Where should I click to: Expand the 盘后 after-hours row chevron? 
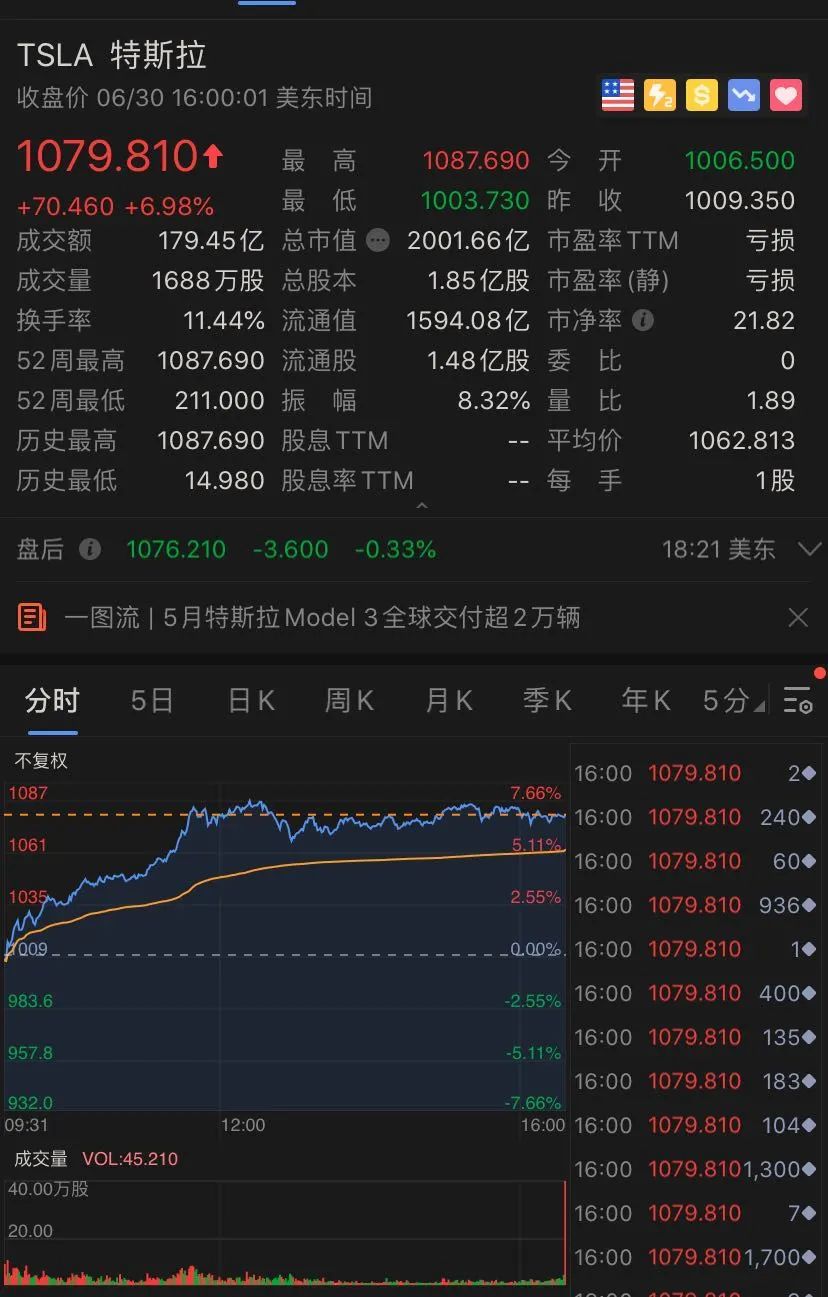point(809,549)
